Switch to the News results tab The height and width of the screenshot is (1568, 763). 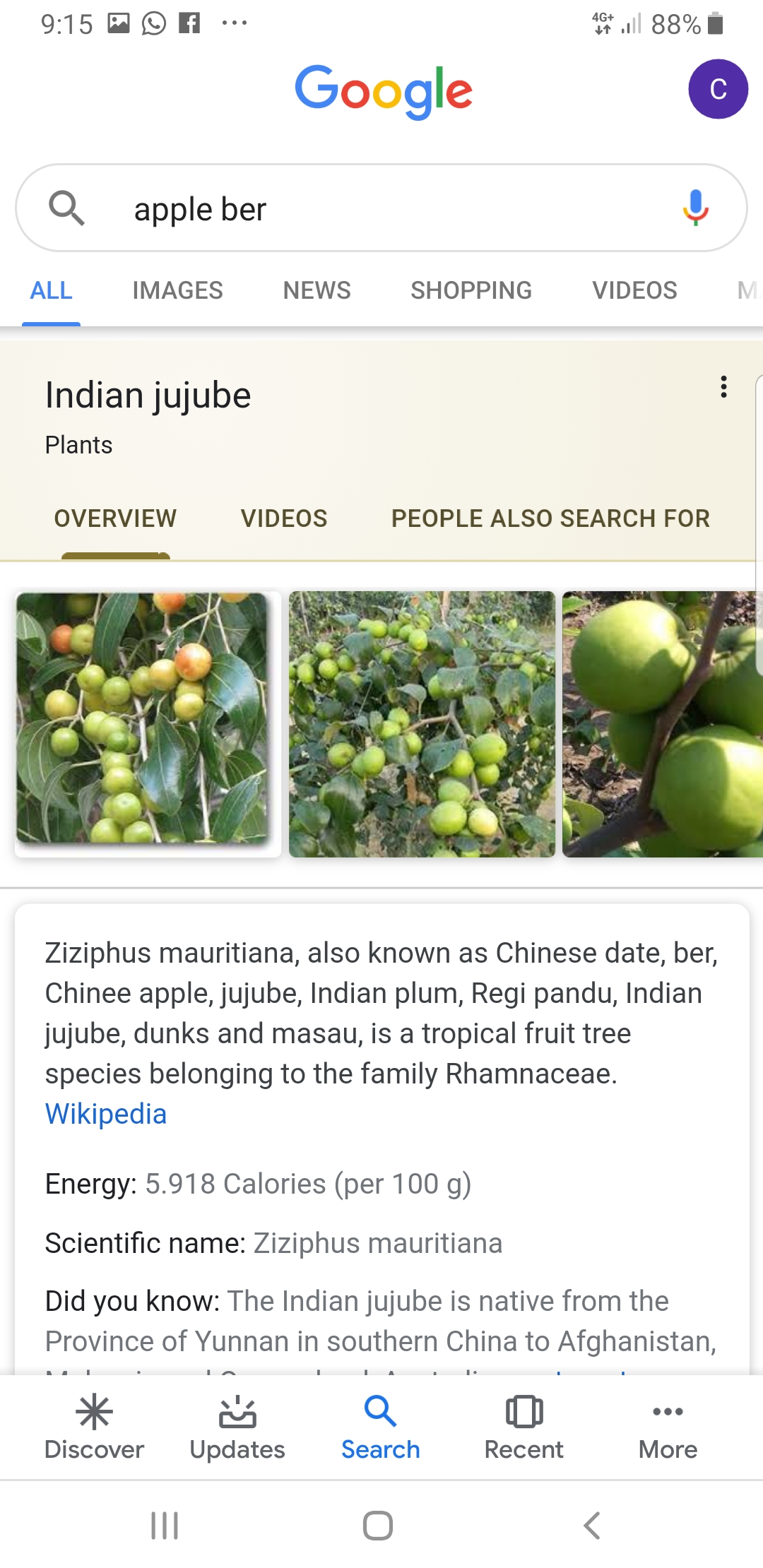tap(317, 290)
